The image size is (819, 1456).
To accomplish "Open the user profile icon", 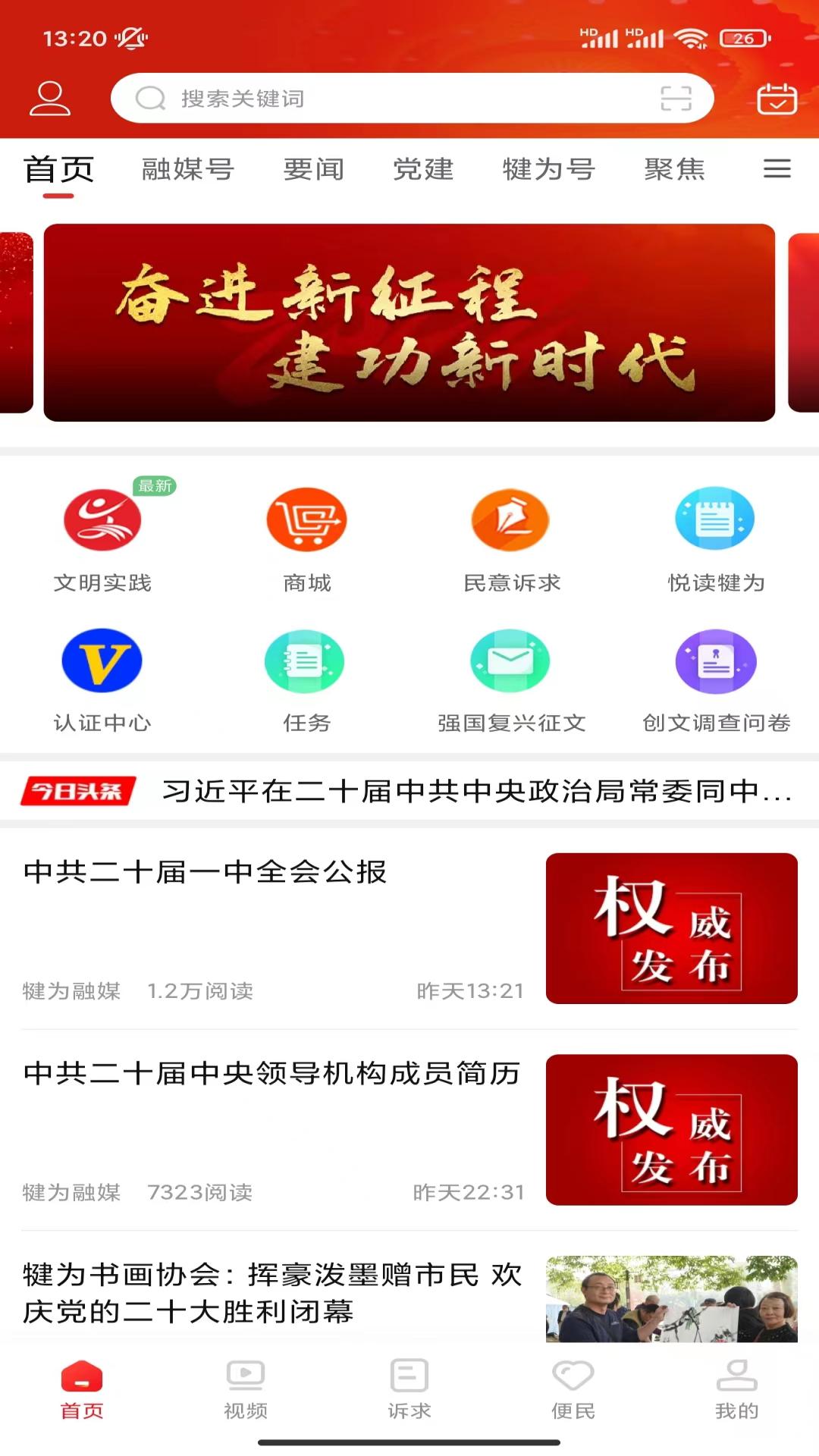I will (x=50, y=99).
